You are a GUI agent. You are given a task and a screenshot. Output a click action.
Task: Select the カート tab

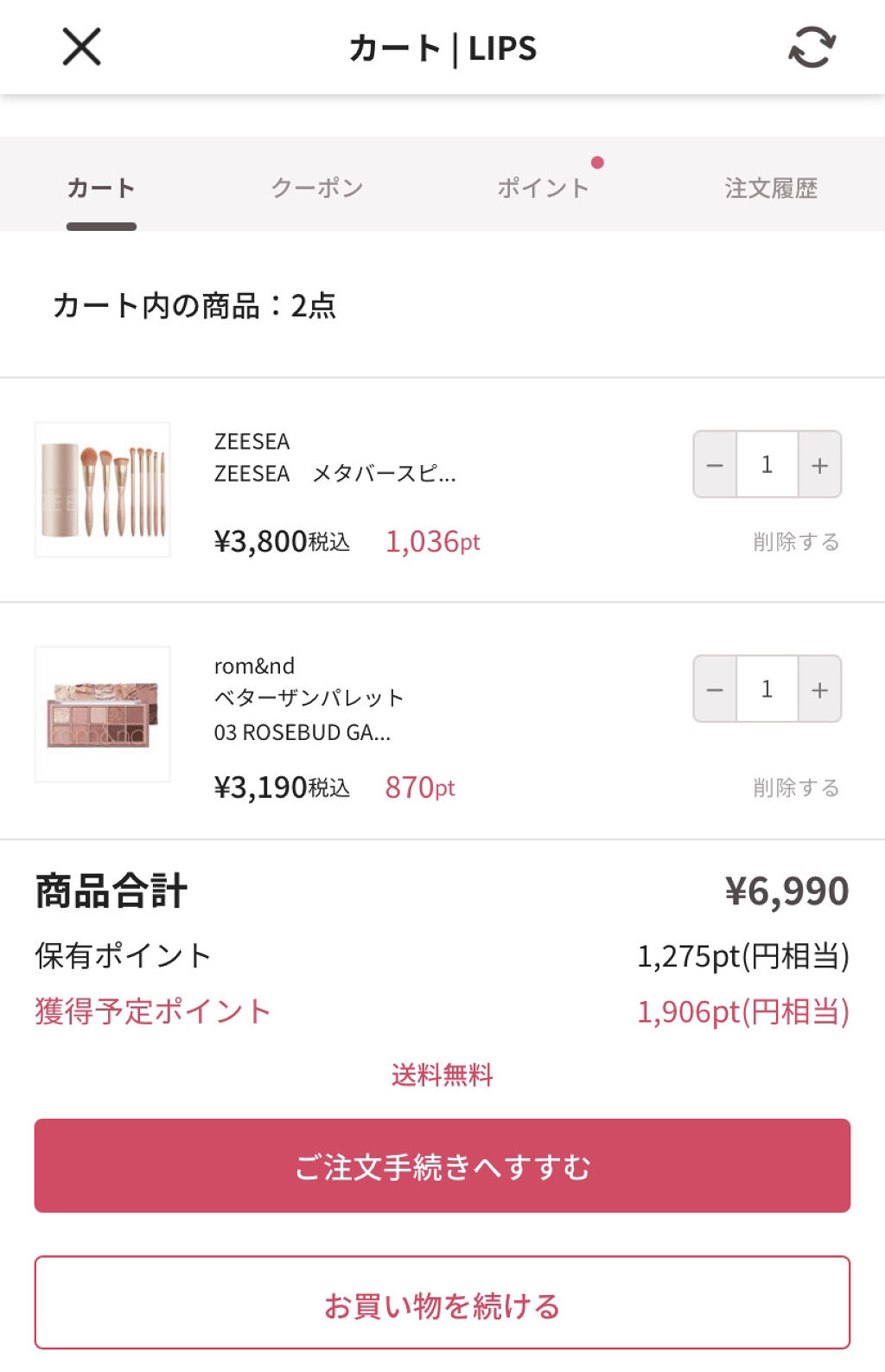point(100,188)
